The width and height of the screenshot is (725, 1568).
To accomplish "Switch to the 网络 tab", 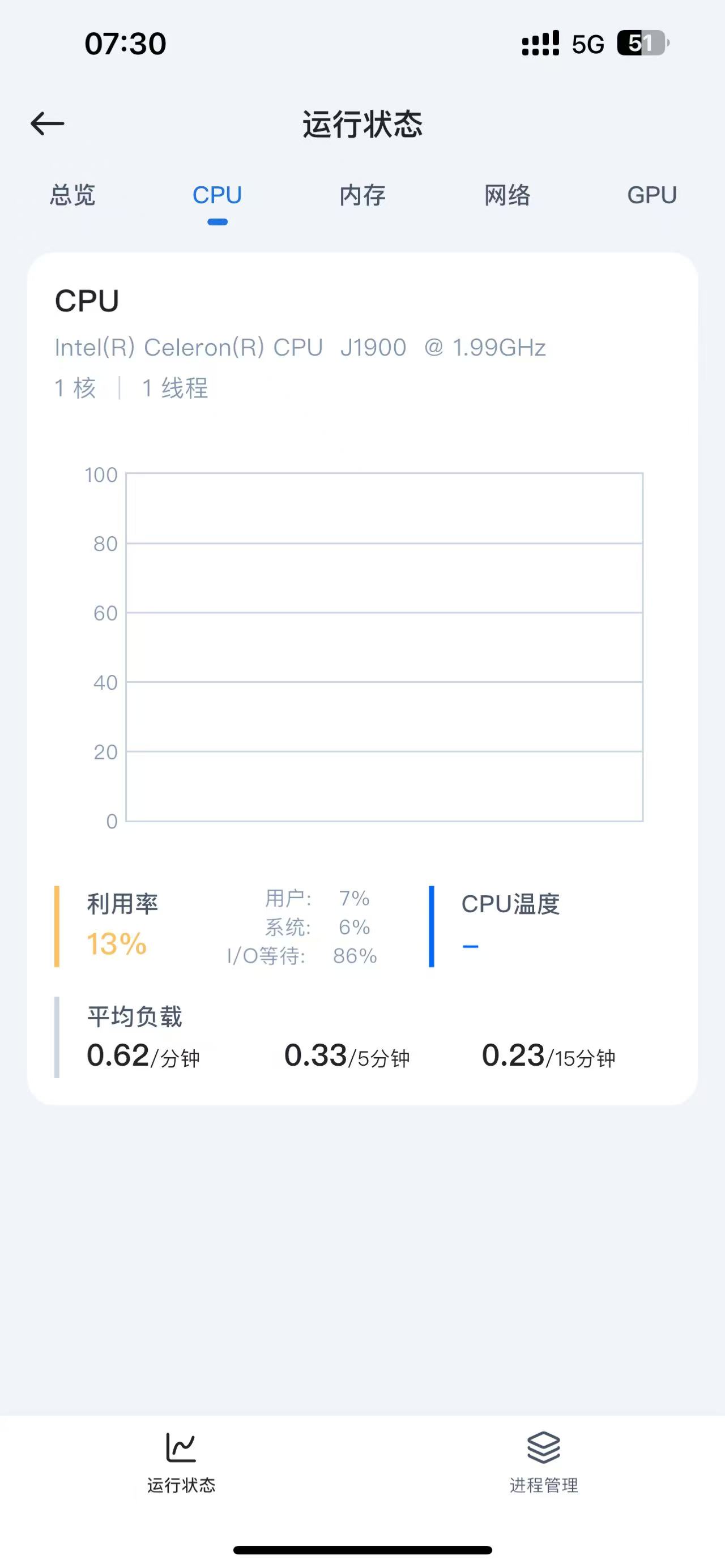I will 507,195.
